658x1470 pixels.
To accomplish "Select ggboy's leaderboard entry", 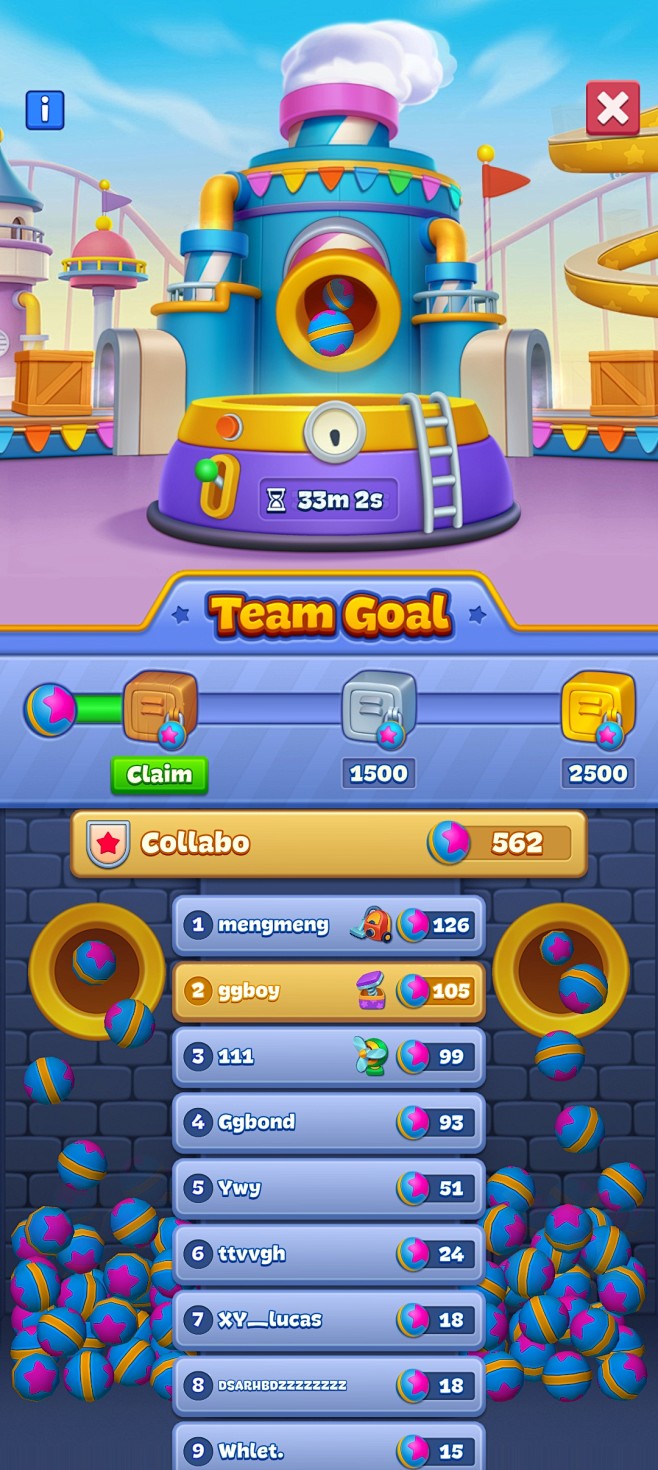I will (329, 991).
